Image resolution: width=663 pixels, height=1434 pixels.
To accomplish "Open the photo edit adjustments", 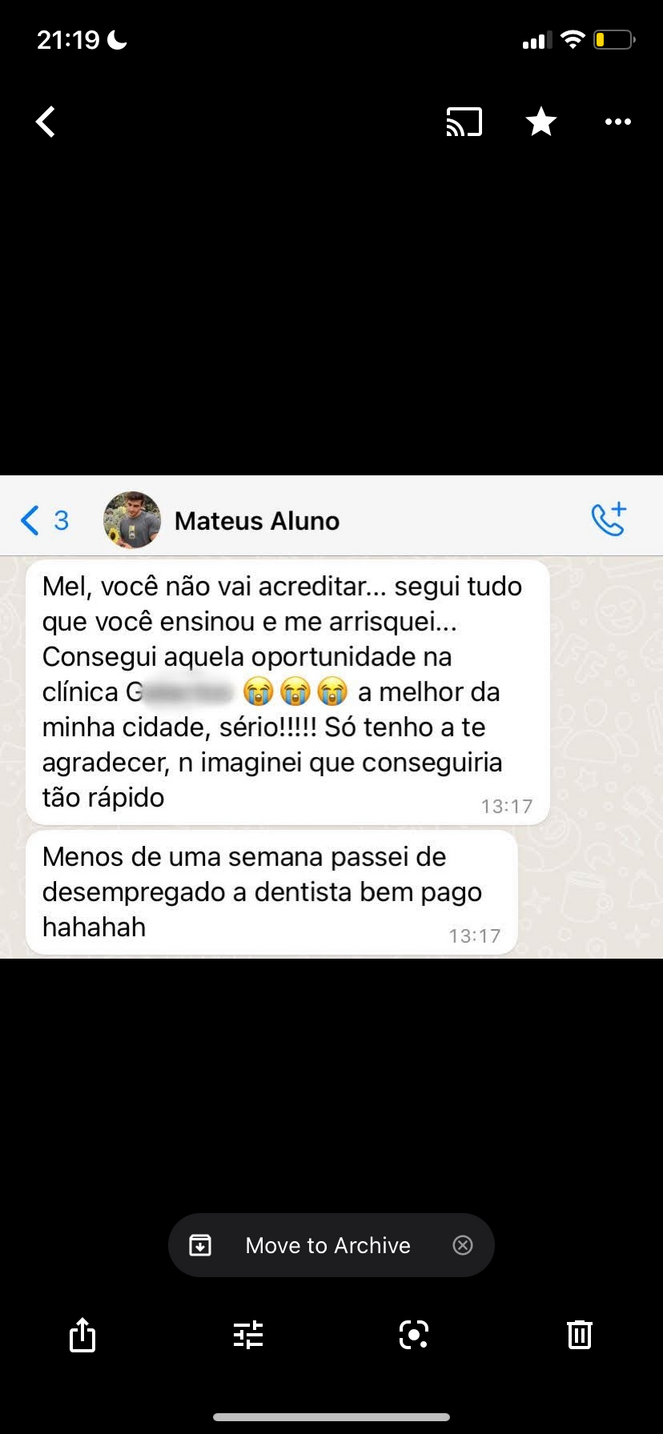I will [248, 1334].
